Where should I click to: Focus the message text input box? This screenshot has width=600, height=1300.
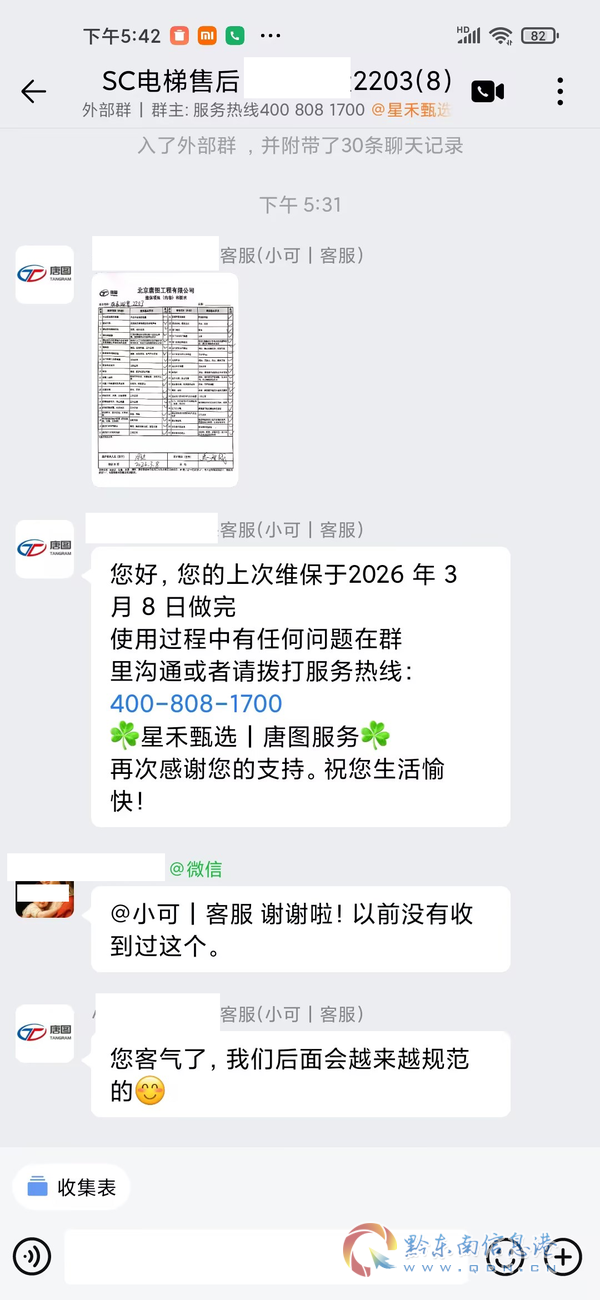pyautogui.click(x=266, y=1256)
